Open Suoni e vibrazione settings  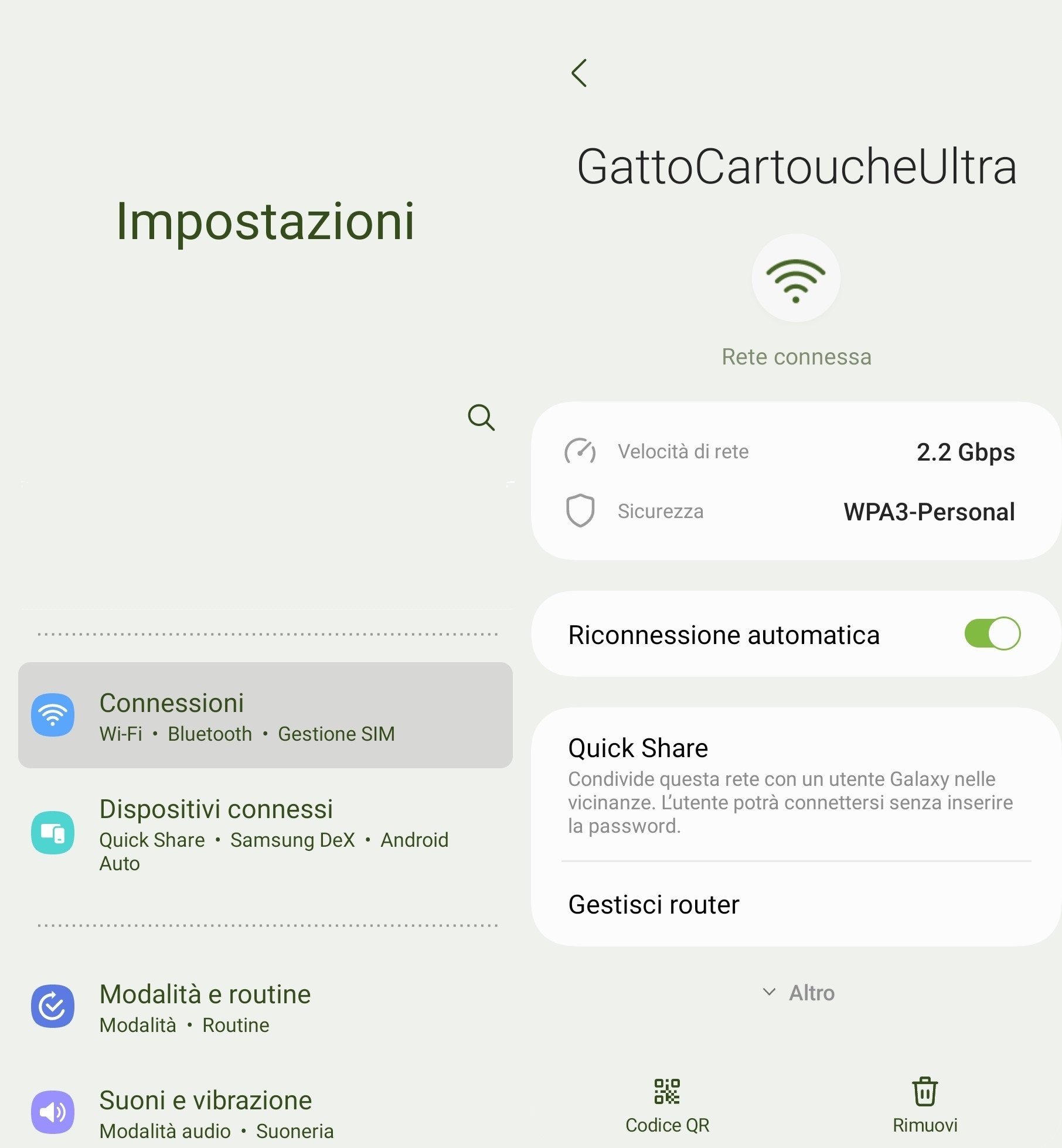(x=265, y=1112)
